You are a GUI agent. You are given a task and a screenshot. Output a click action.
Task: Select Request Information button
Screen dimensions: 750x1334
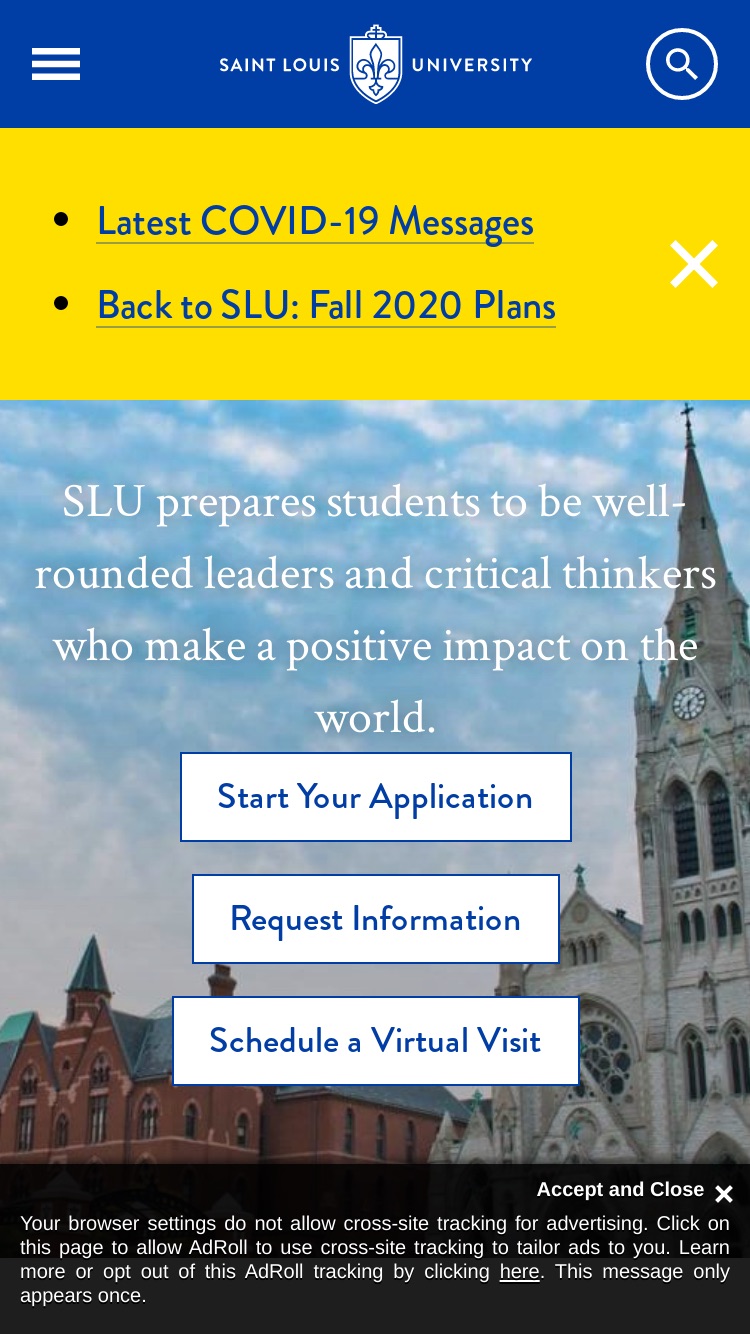point(376,919)
